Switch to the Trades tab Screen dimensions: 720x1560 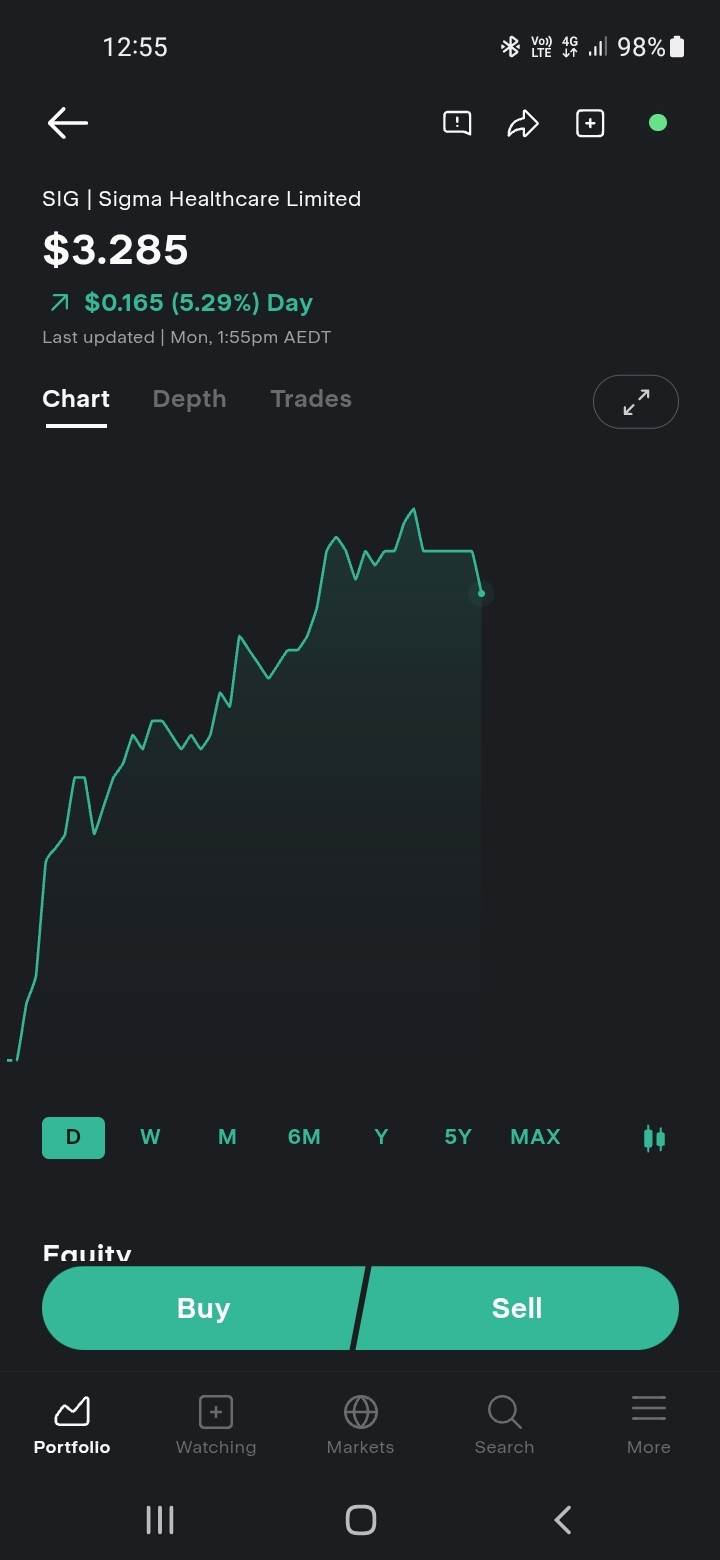coord(311,399)
